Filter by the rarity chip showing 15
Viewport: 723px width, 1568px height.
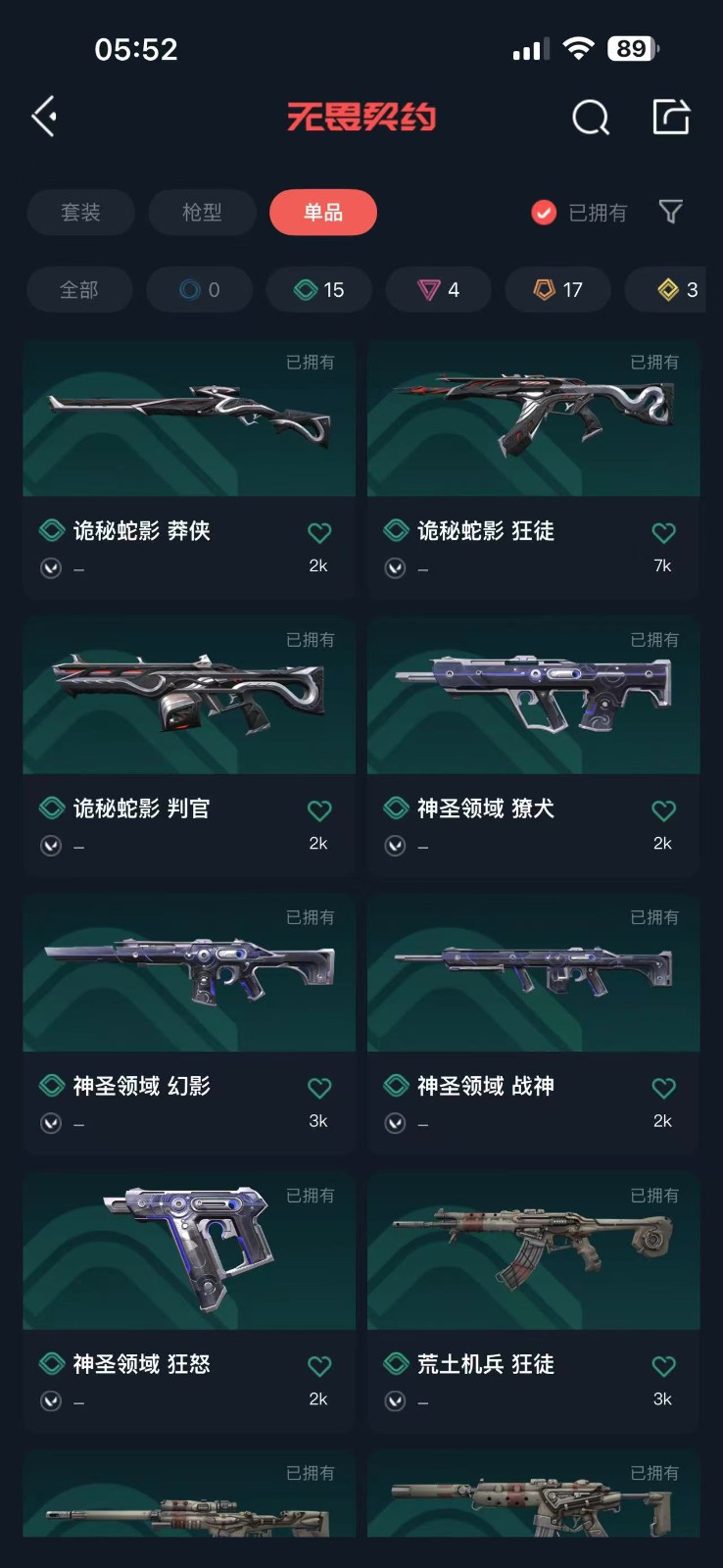(319, 290)
